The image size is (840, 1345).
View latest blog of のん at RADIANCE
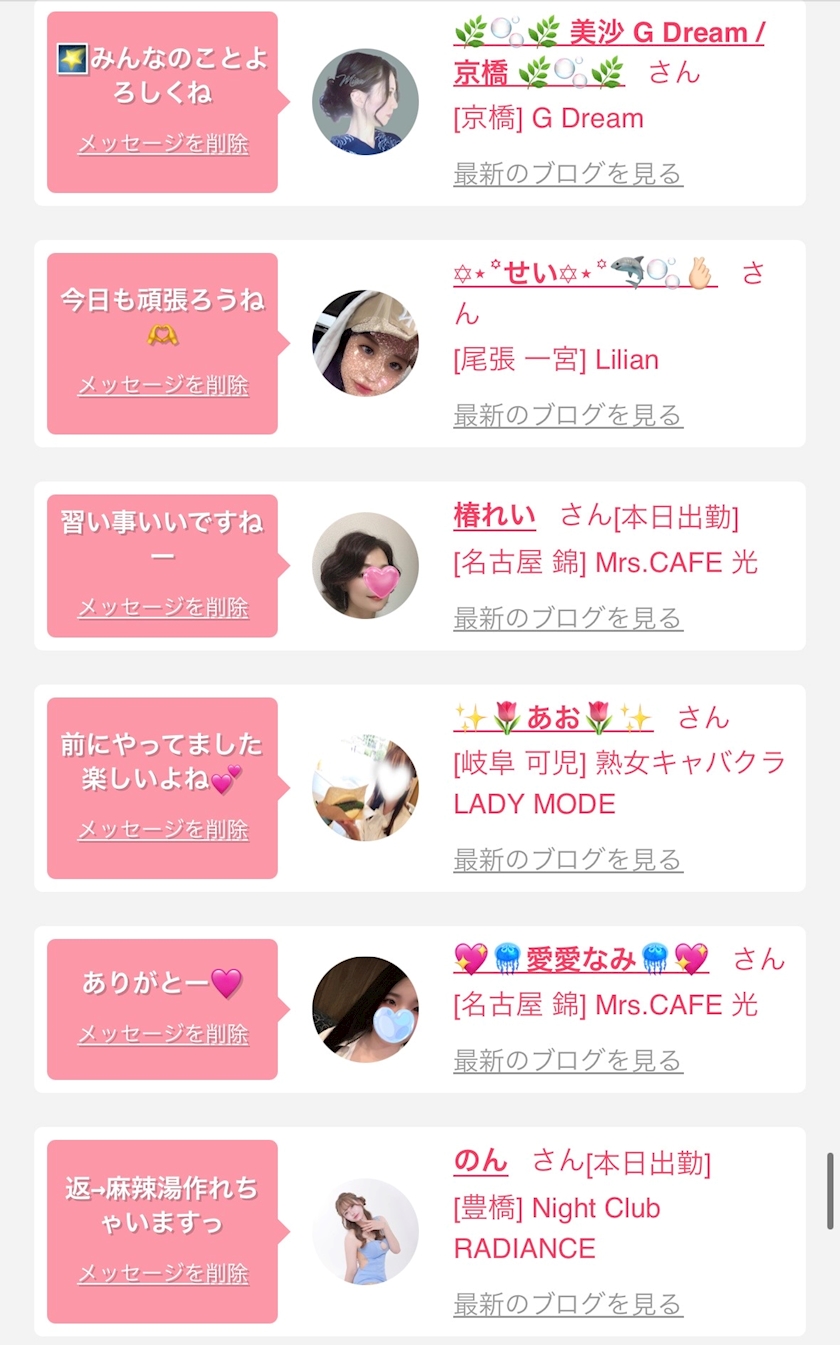point(568,1304)
